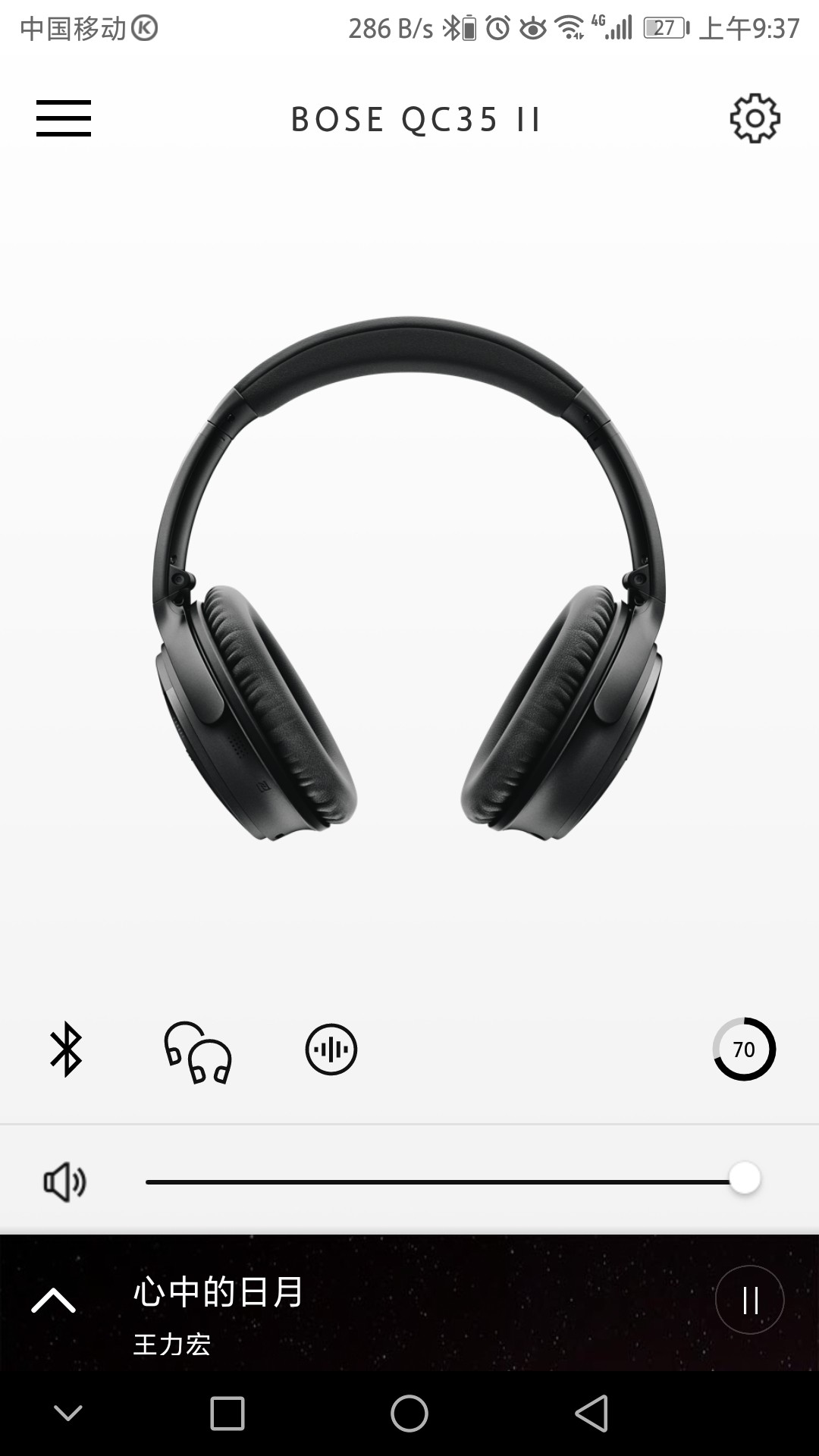Open music share headphones icon
This screenshot has width=819, height=1456.
point(198,1052)
